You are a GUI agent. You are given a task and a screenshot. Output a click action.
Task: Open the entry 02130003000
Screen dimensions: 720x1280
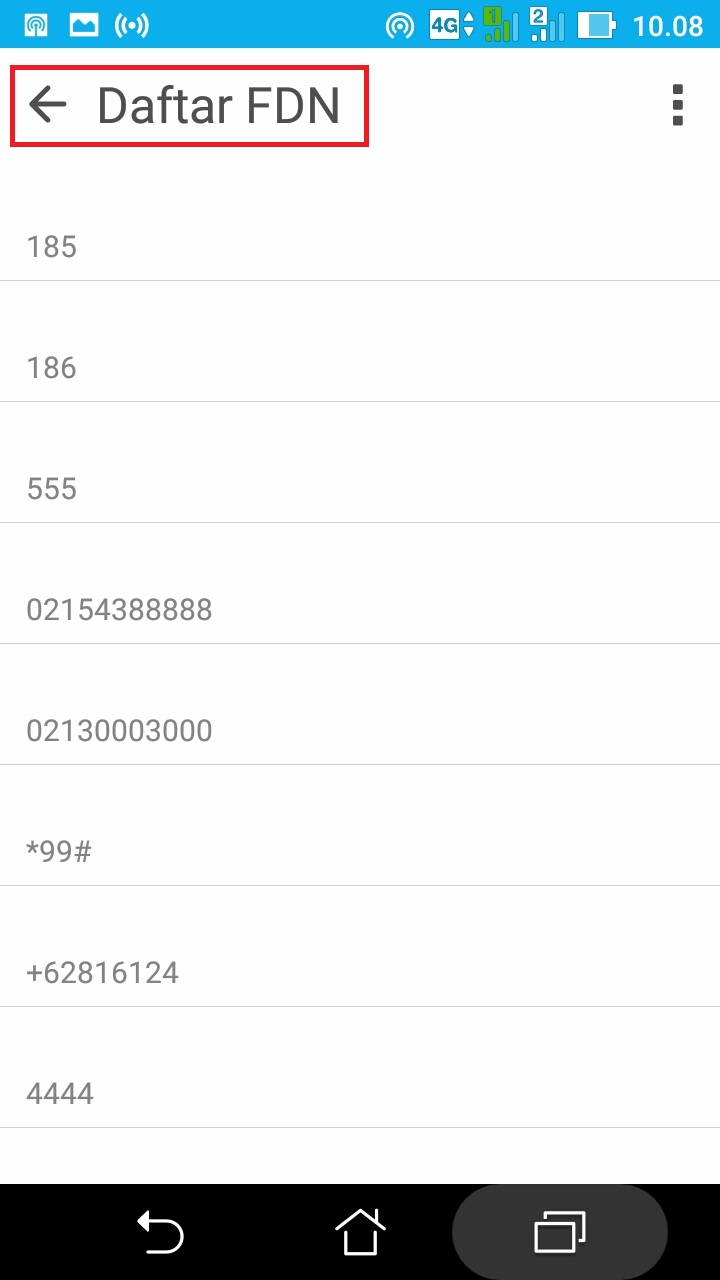coord(360,730)
